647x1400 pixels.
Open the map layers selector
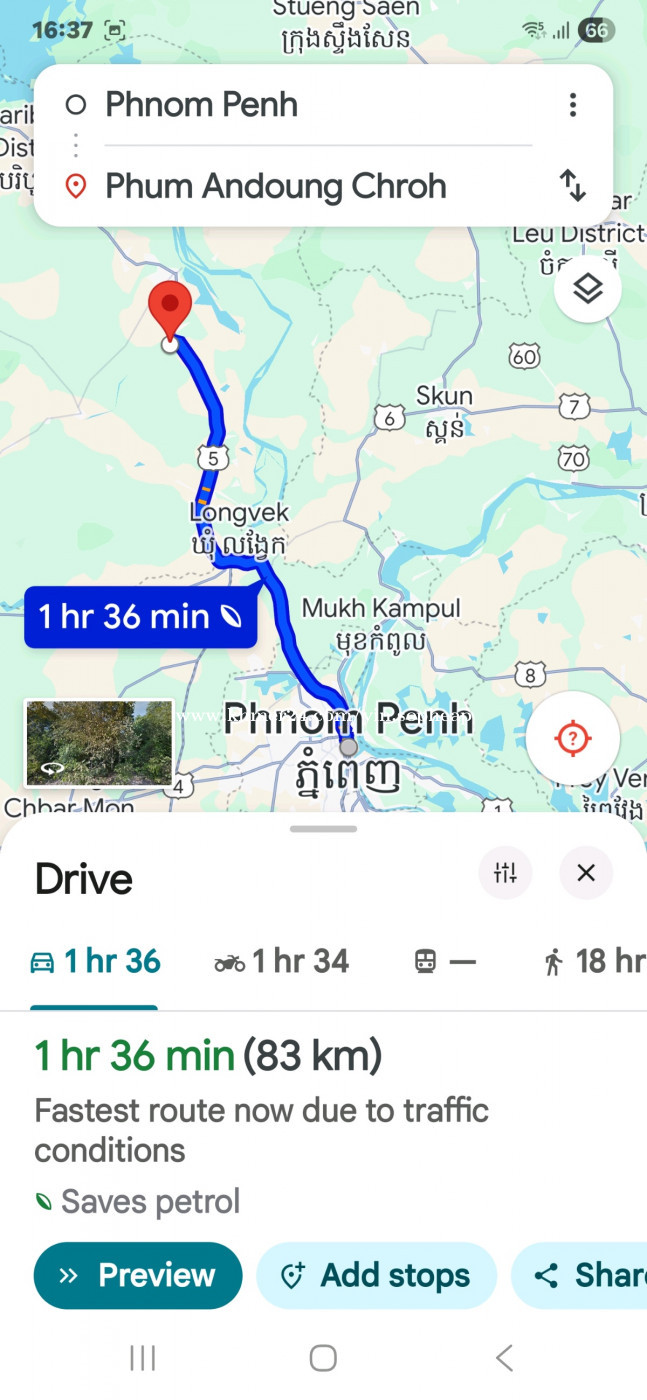[x=588, y=289]
